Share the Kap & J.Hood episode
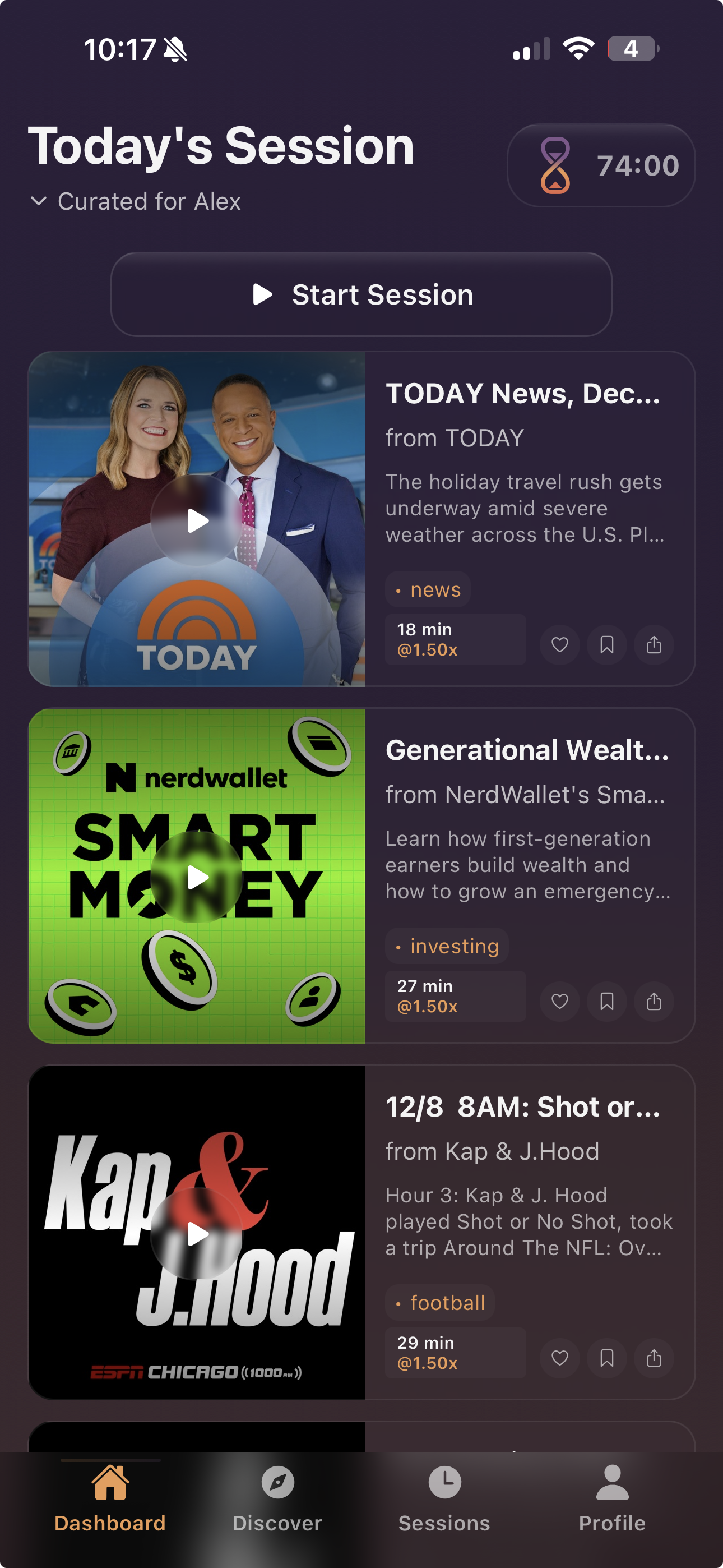Image resolution: width=723 pixels, height=1568 pixels. click(x=654, y=1358)
